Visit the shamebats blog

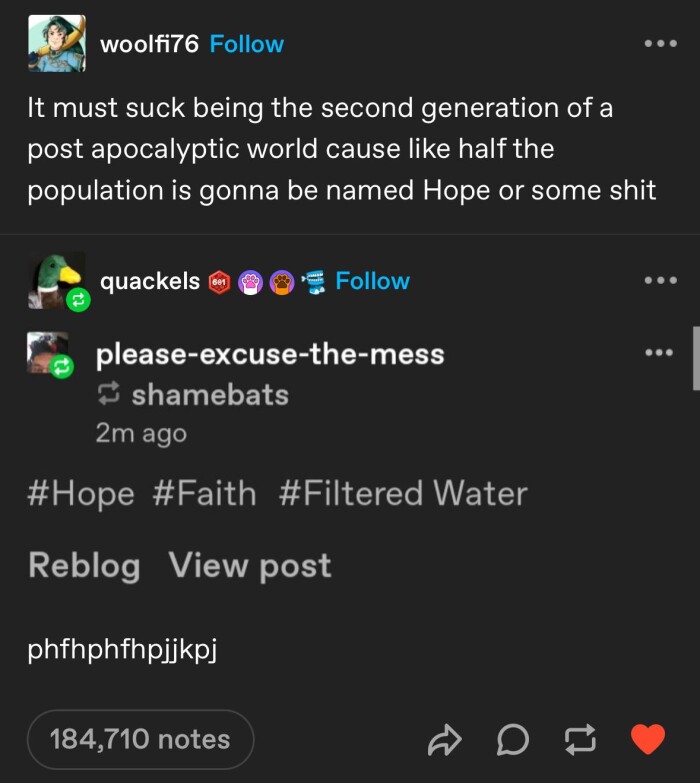[209, 395]
